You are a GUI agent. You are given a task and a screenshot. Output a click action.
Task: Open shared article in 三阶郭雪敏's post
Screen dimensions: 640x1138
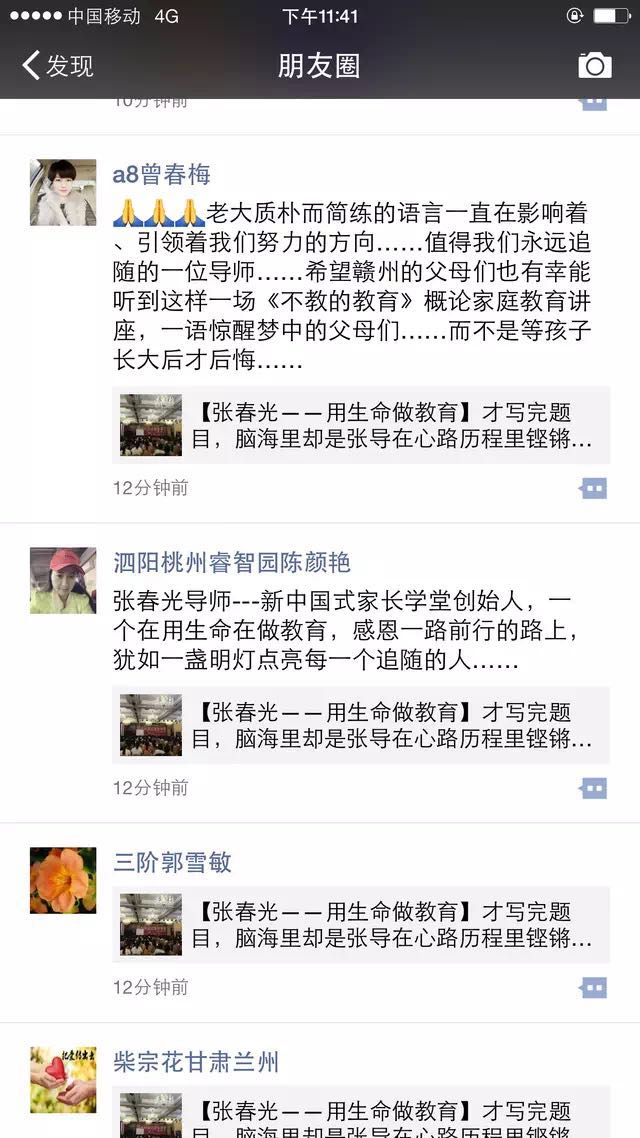click(360, 925)
